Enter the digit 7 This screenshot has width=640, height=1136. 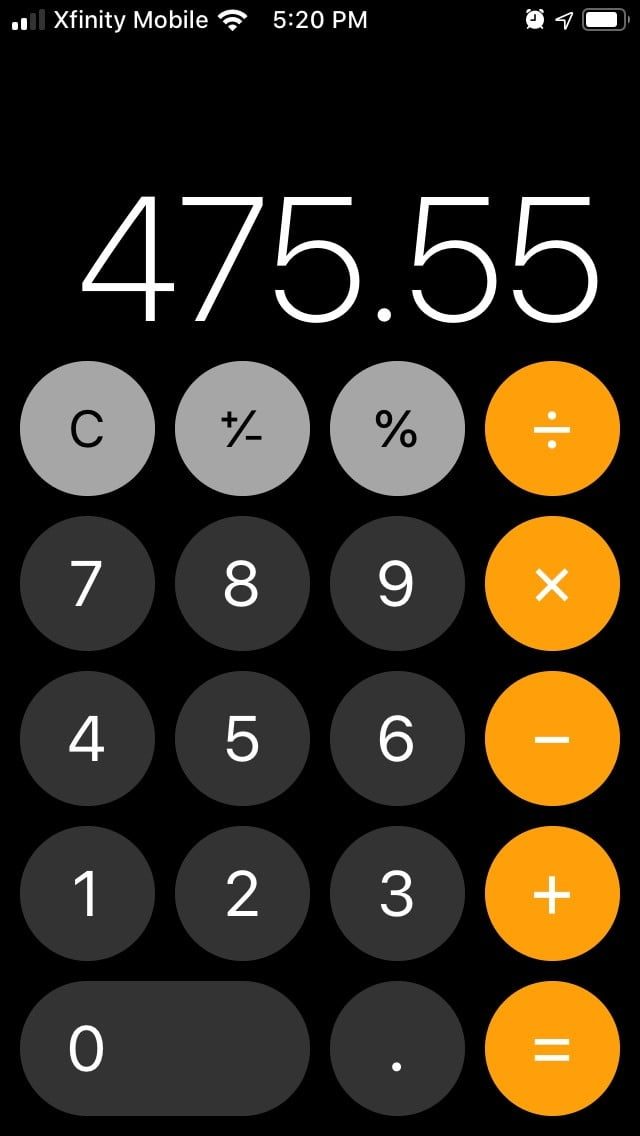[x=87, y=584]
